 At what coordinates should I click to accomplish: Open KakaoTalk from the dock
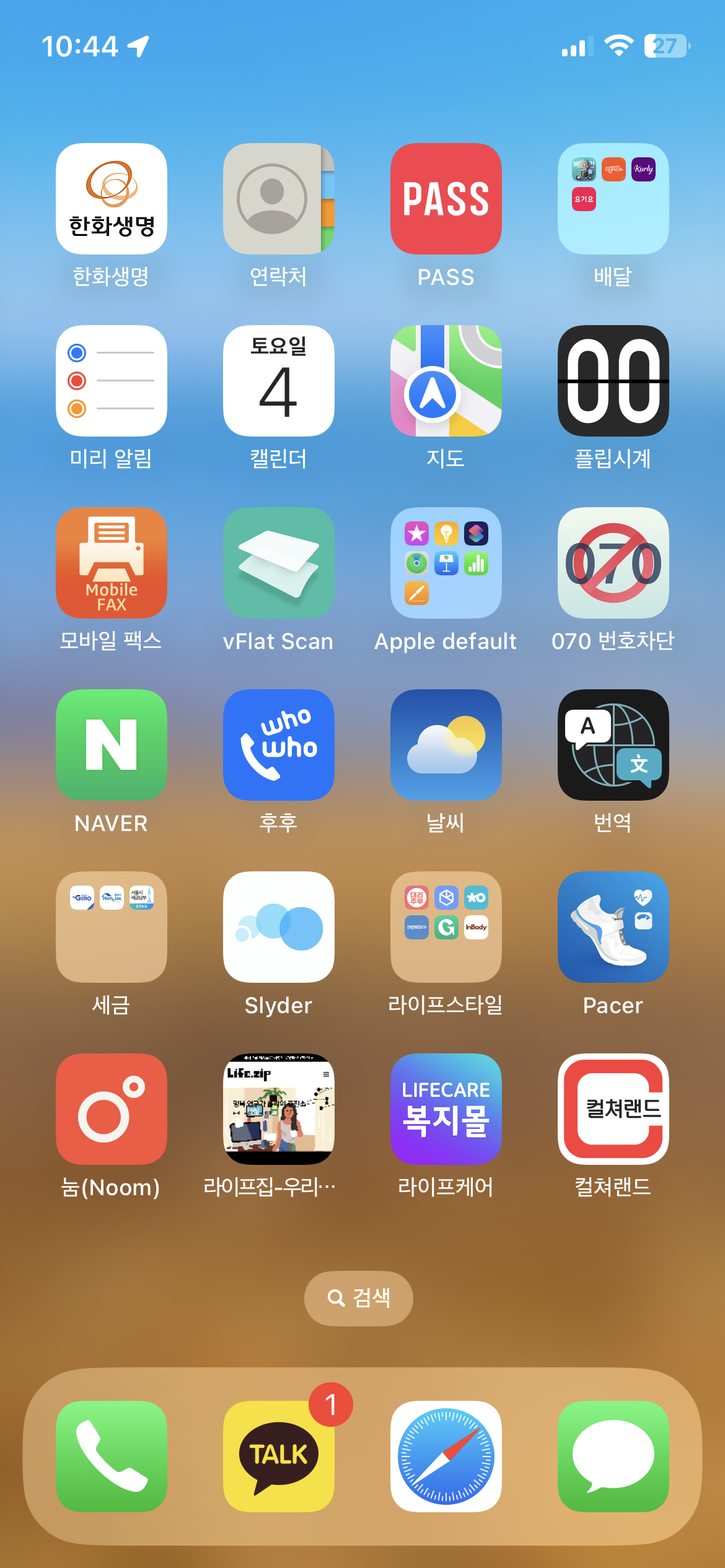click(x=279, y=1456)
